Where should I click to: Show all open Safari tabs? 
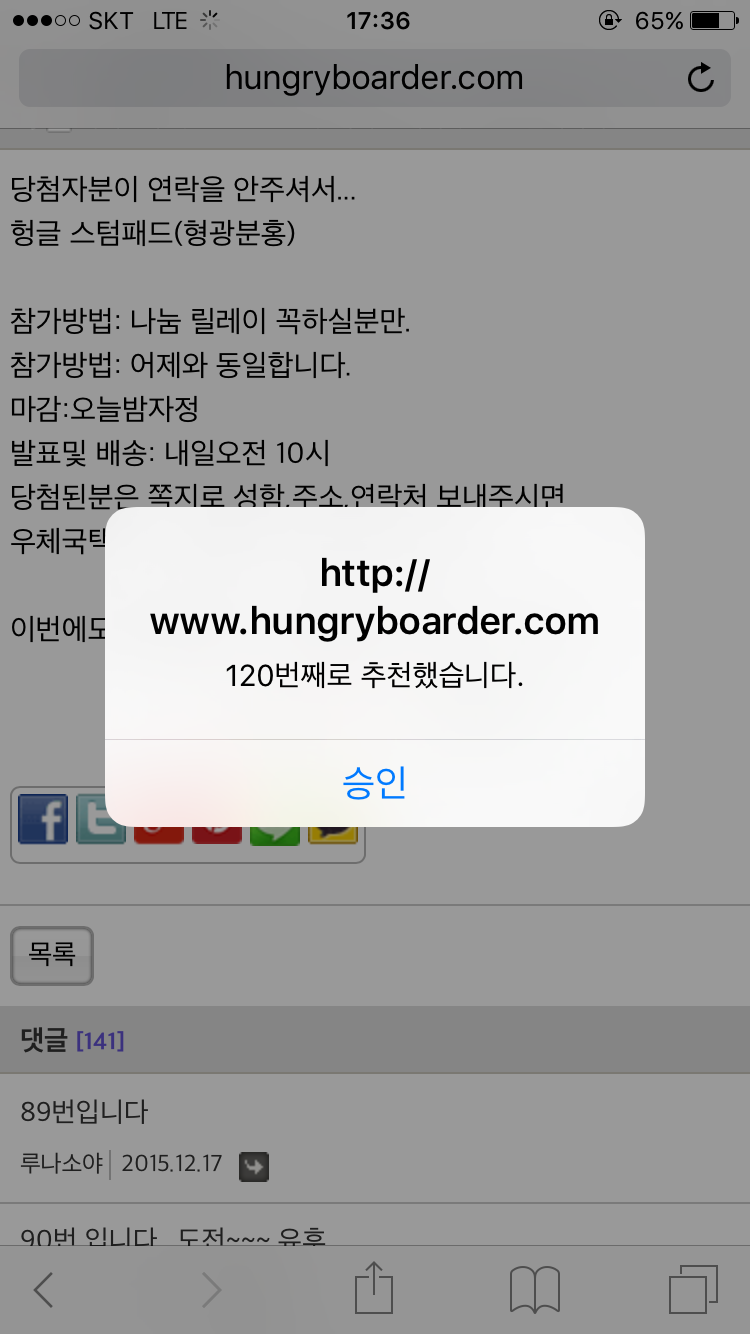coord(692,1290)
